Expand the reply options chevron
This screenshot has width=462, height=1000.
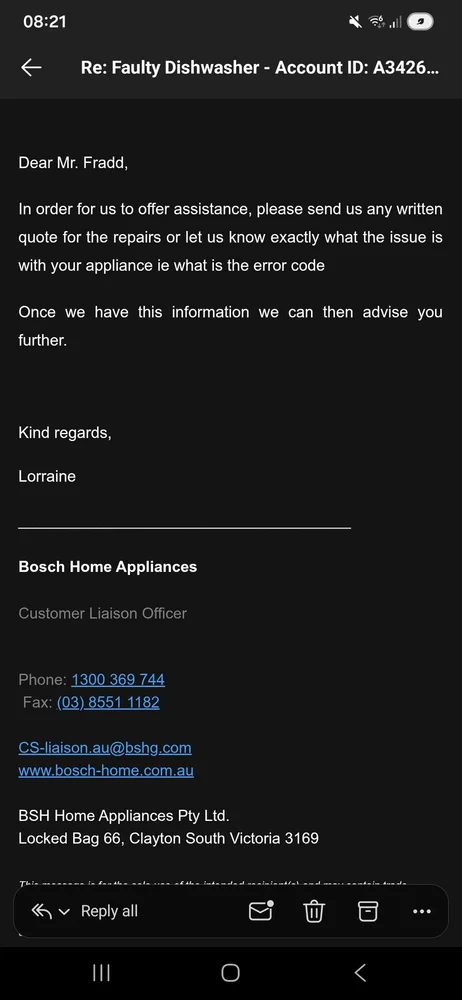coord(64,912)
